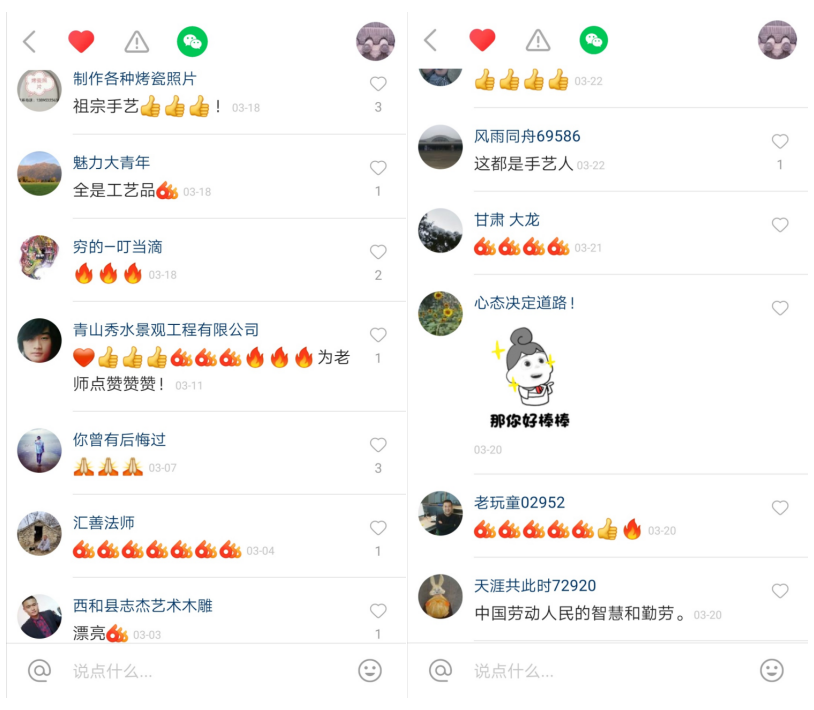Like 心态决定道路！'s sticker comment
This screenshot has height=710, width=814.
[780, 308]
